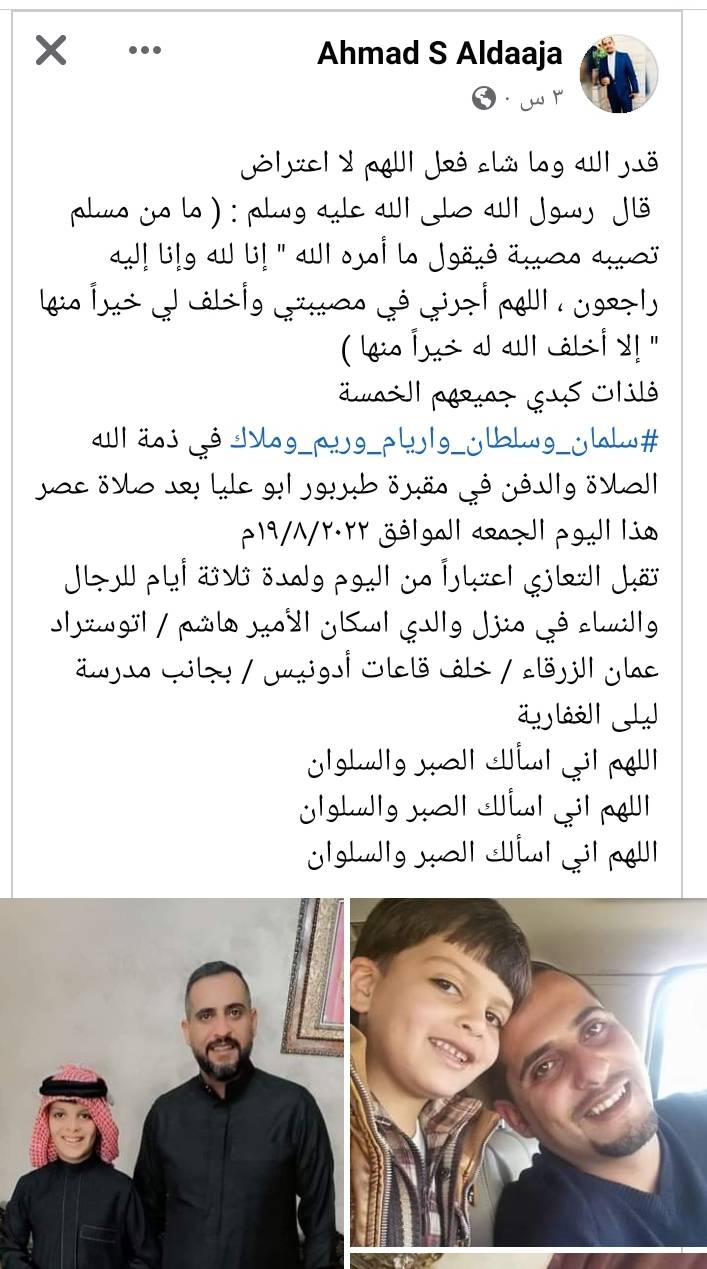Close the post with the X icon

point(51,50)
